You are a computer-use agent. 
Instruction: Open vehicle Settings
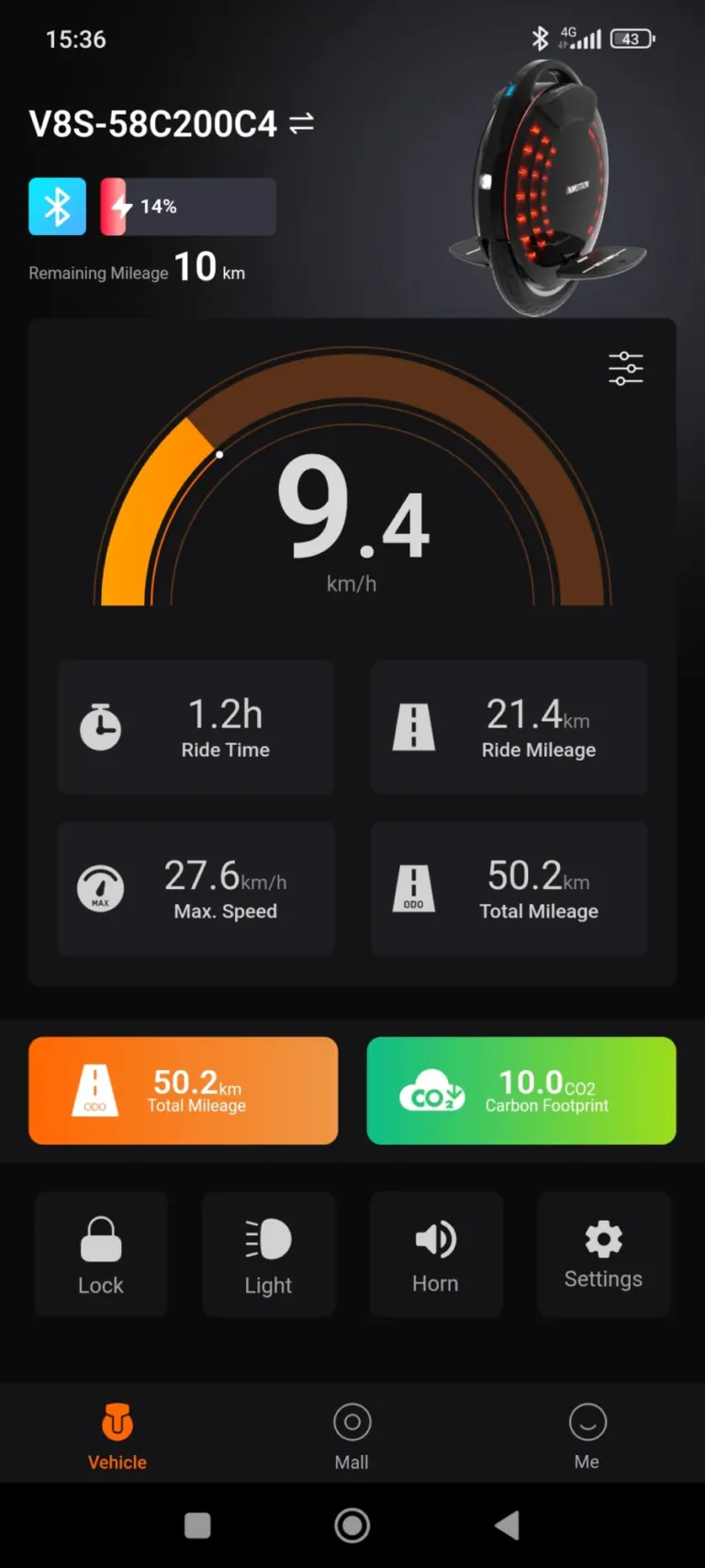click(x=603, y=1255)
